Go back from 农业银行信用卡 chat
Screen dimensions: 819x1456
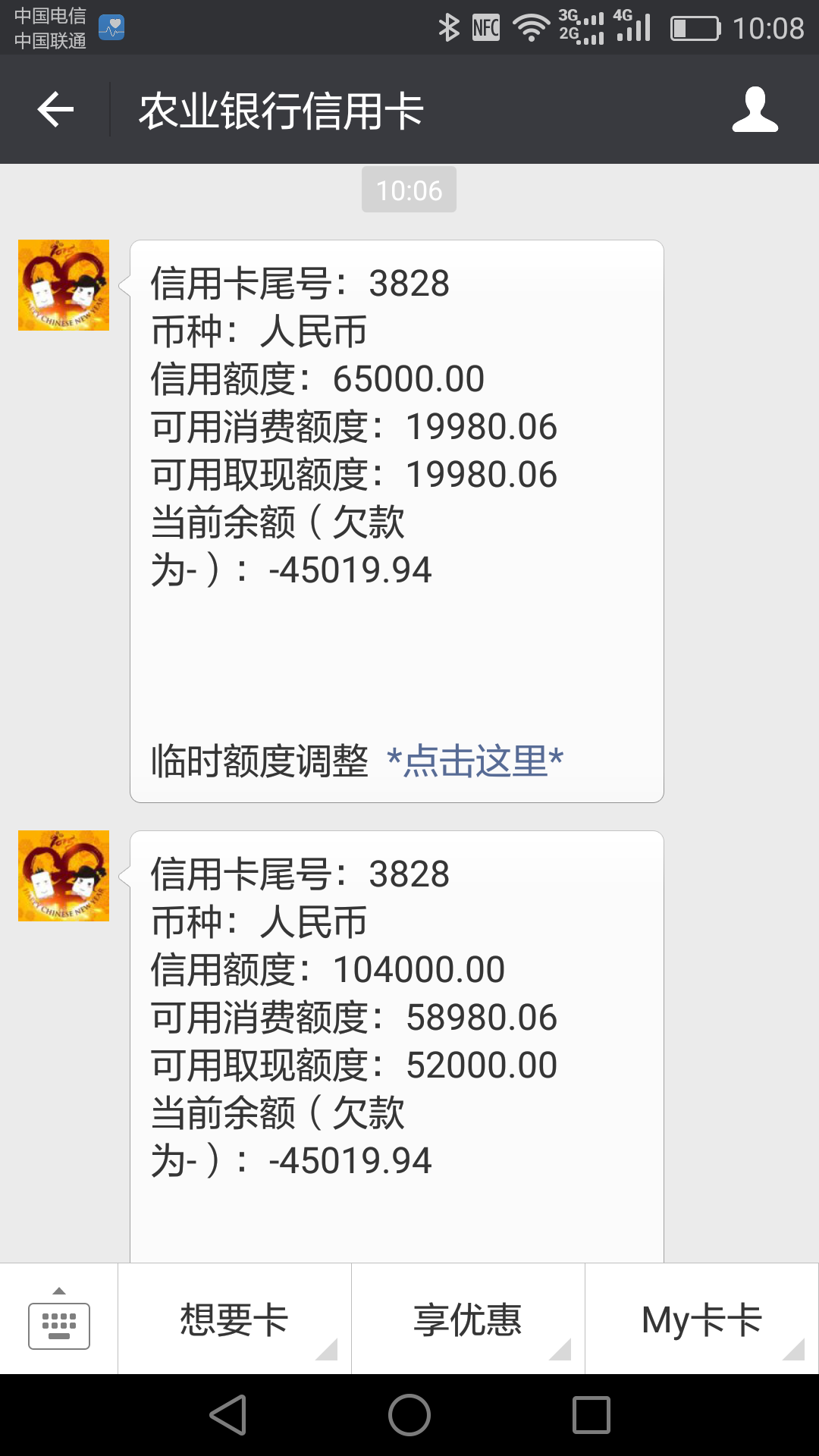coord(55,111)
